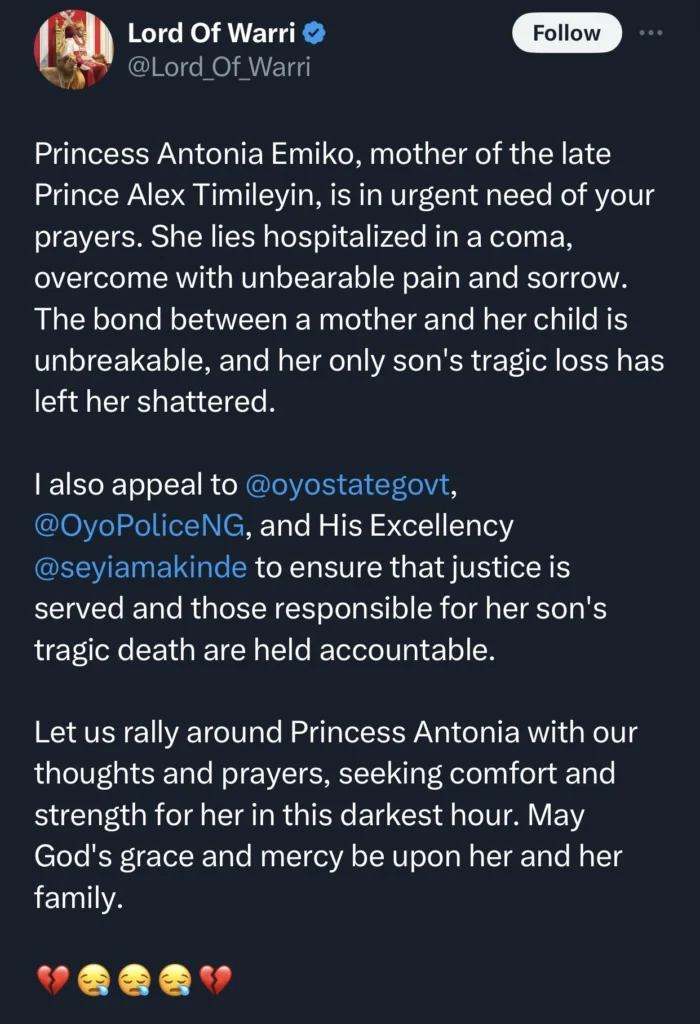Tap the Lord Of Warri display name
The image size is (700, 1024).
[x=213, y=33]
